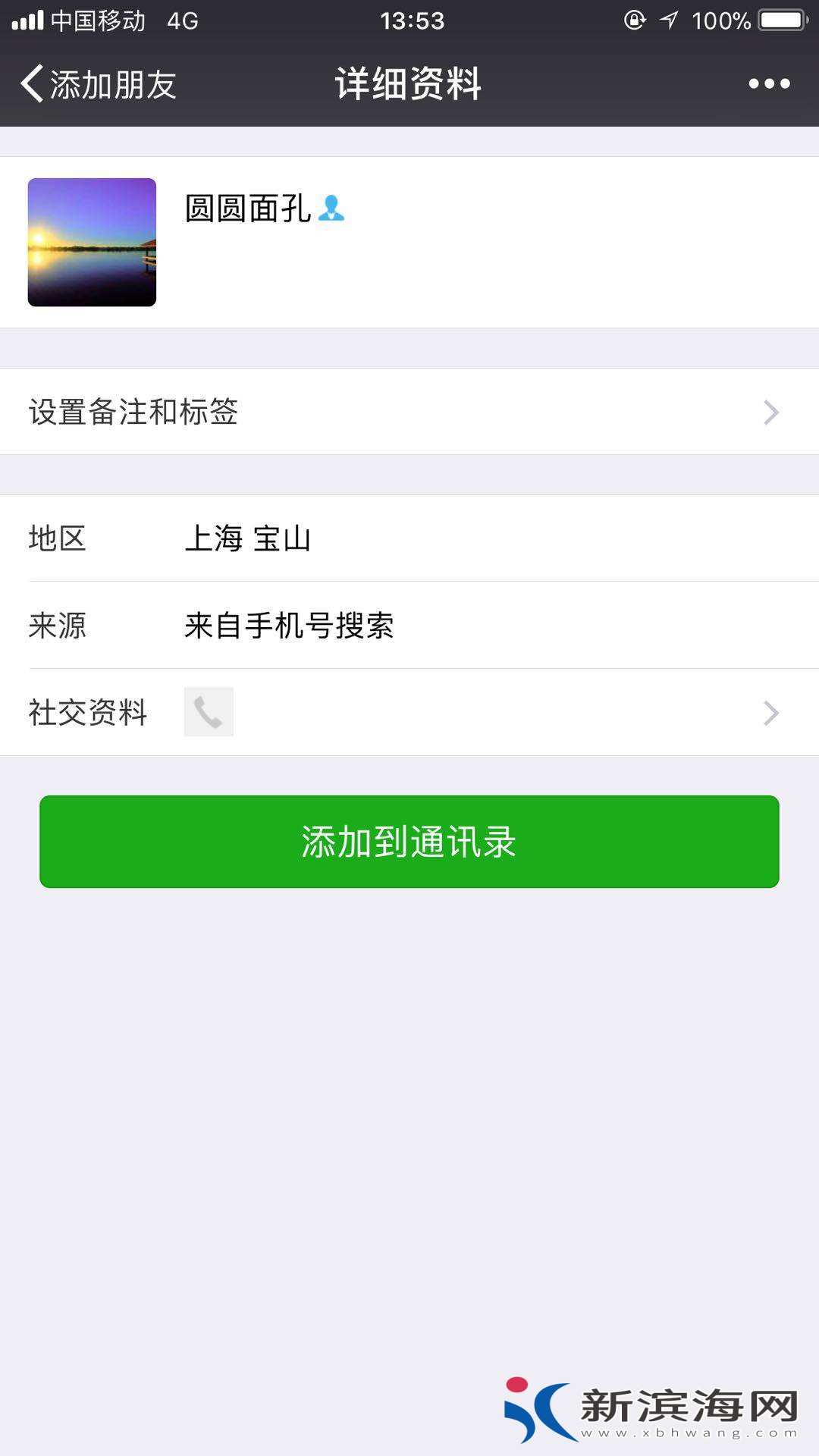This screenshot has width=819, height=1456.
Task: Tap the phone icon under 社交资料
Action: (x=208, y=711)
